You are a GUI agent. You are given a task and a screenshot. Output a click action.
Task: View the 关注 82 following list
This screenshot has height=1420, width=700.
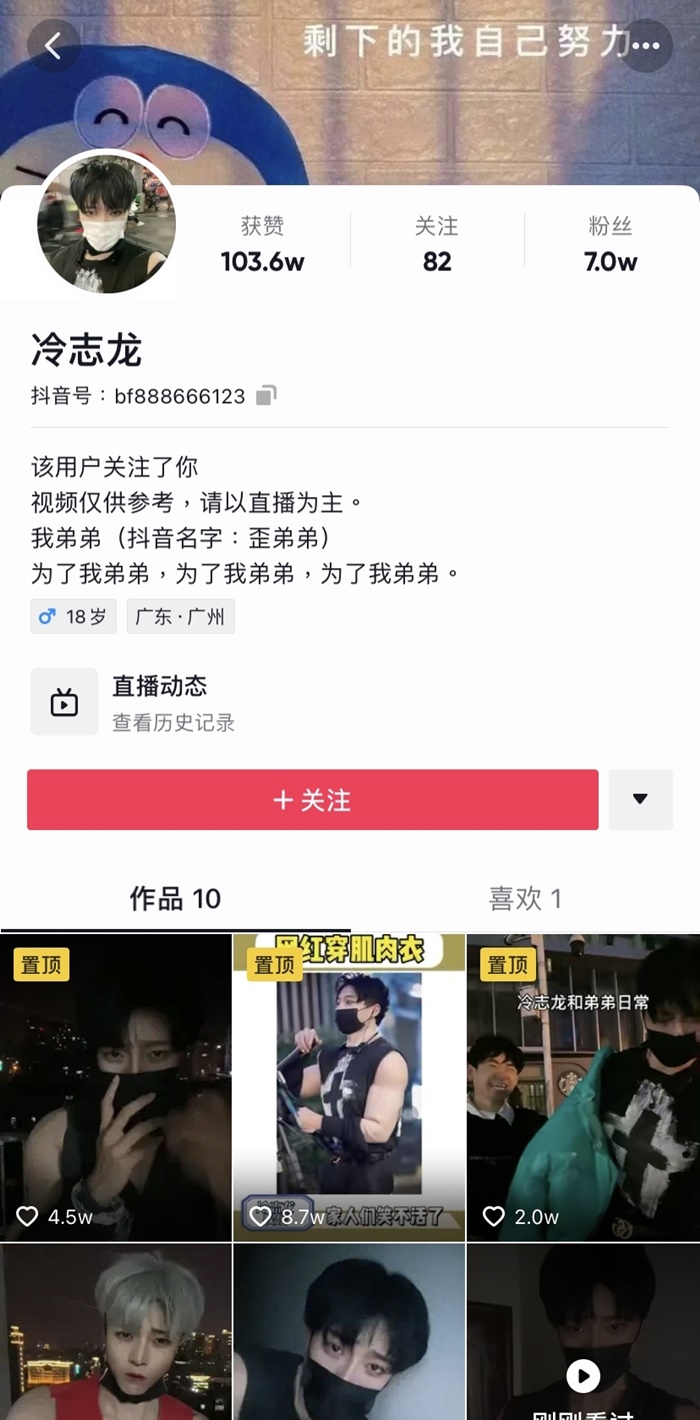click(437, 245)
